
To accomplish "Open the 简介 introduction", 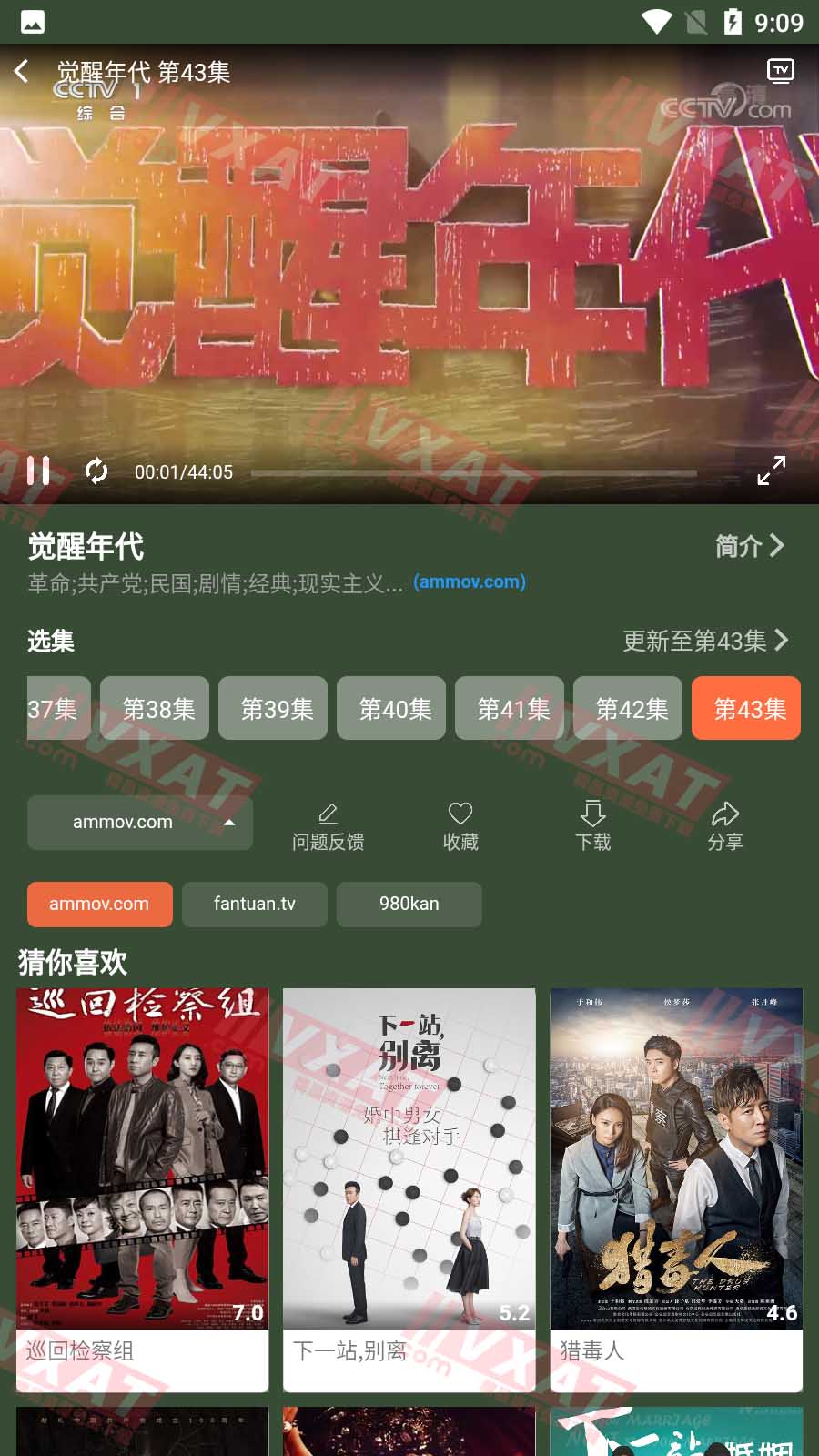I will (748, 546).
